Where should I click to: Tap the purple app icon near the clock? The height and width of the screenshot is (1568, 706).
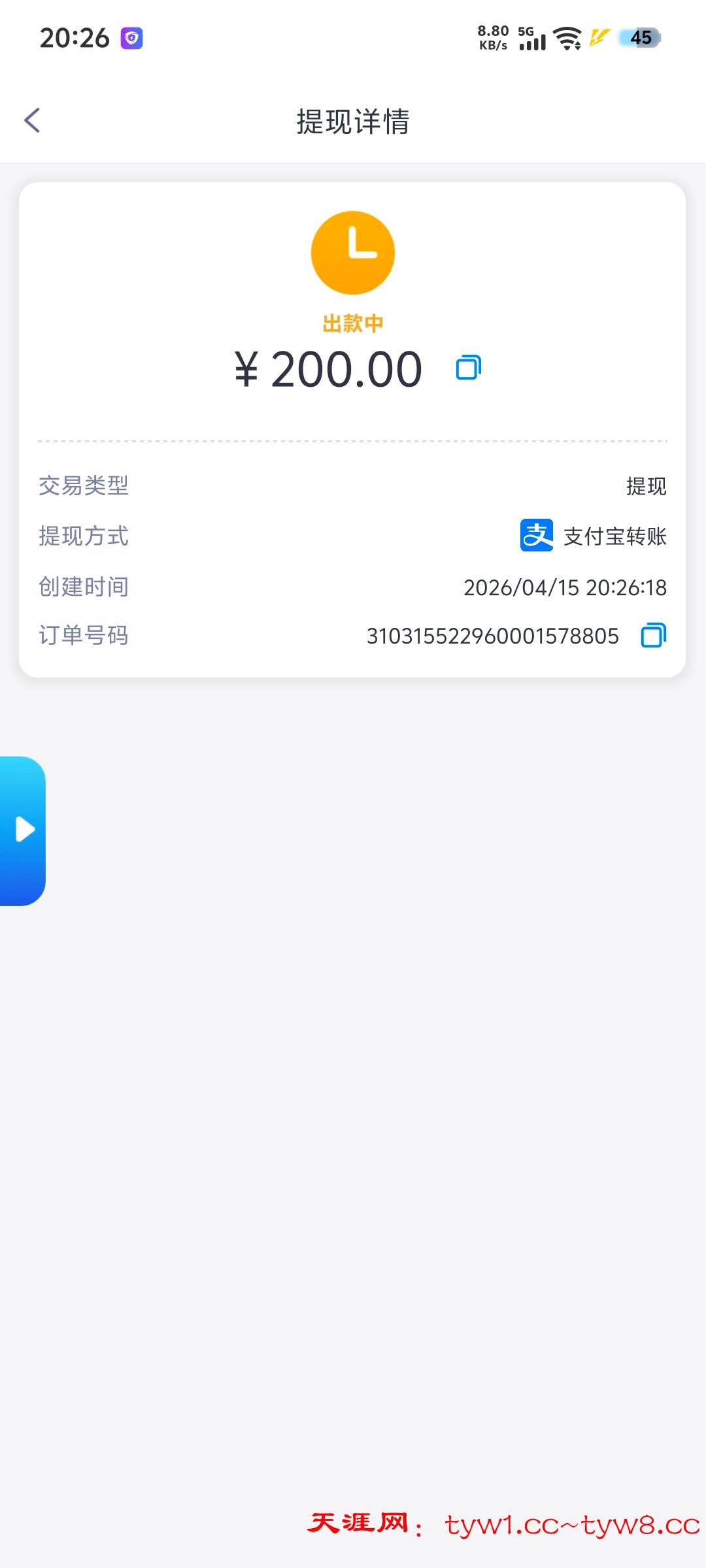pyautogui.click(x=130, y=39)
